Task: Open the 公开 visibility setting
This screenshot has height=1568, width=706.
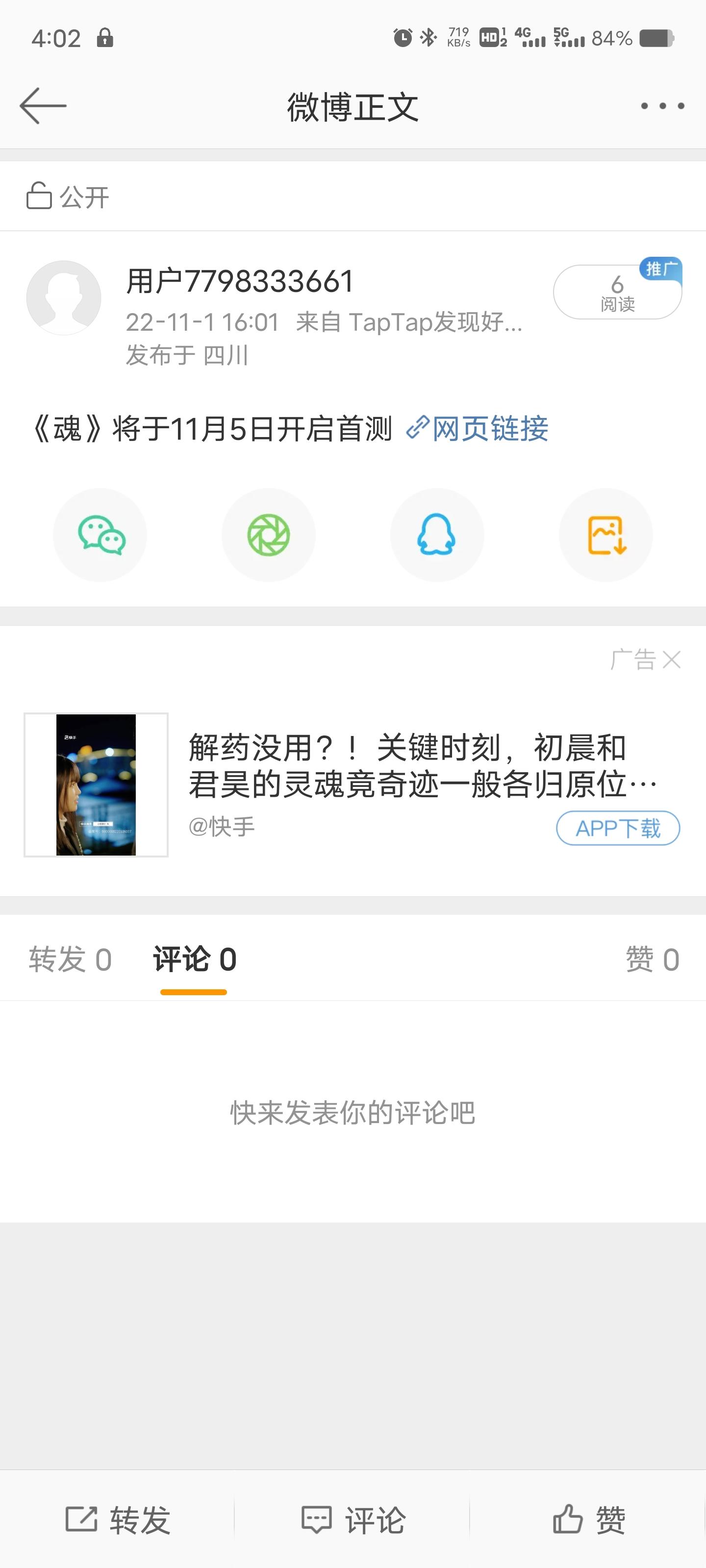Action: coord(68,196)
